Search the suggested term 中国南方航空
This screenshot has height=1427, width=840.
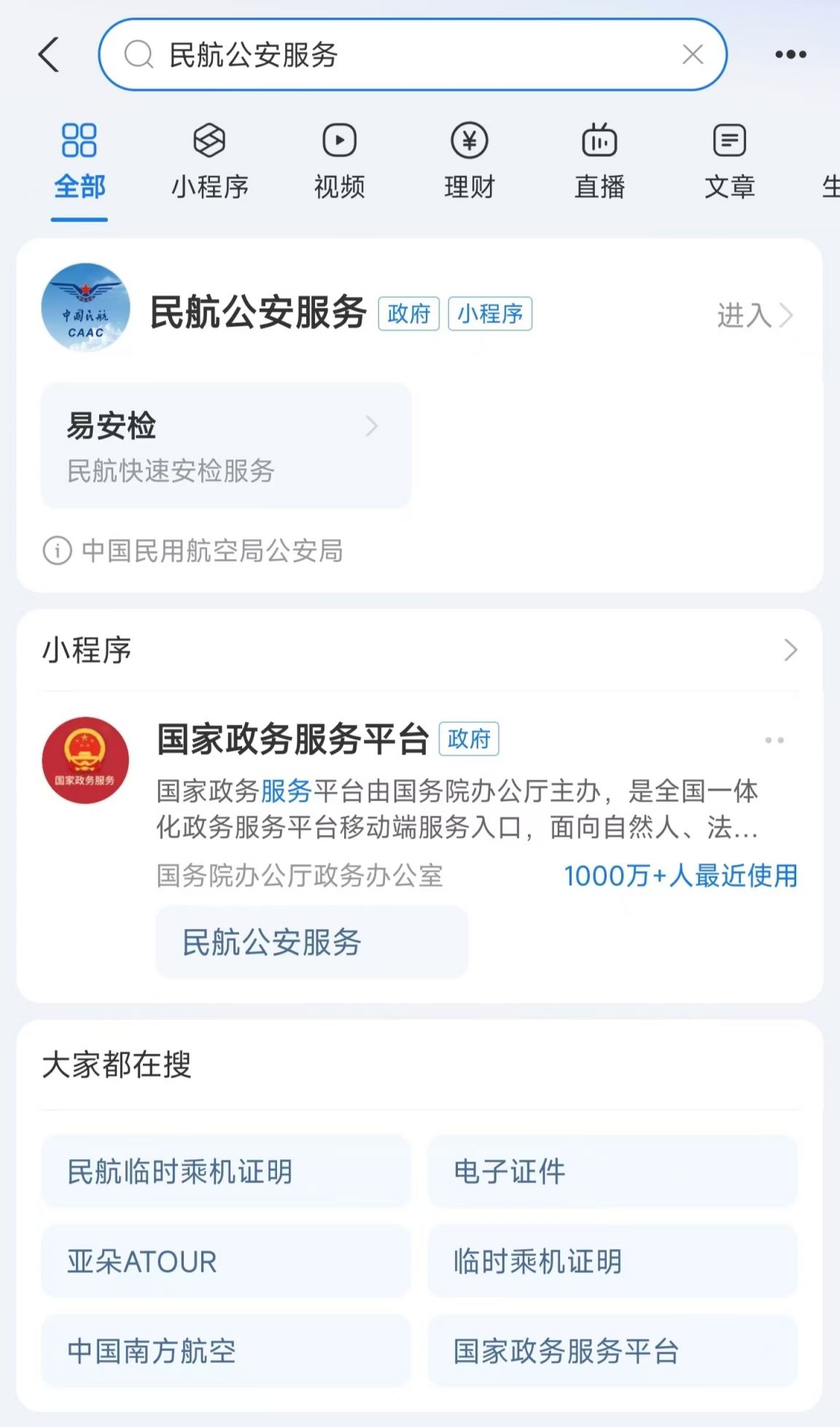pyautogui.click(x=226, y=1351)
